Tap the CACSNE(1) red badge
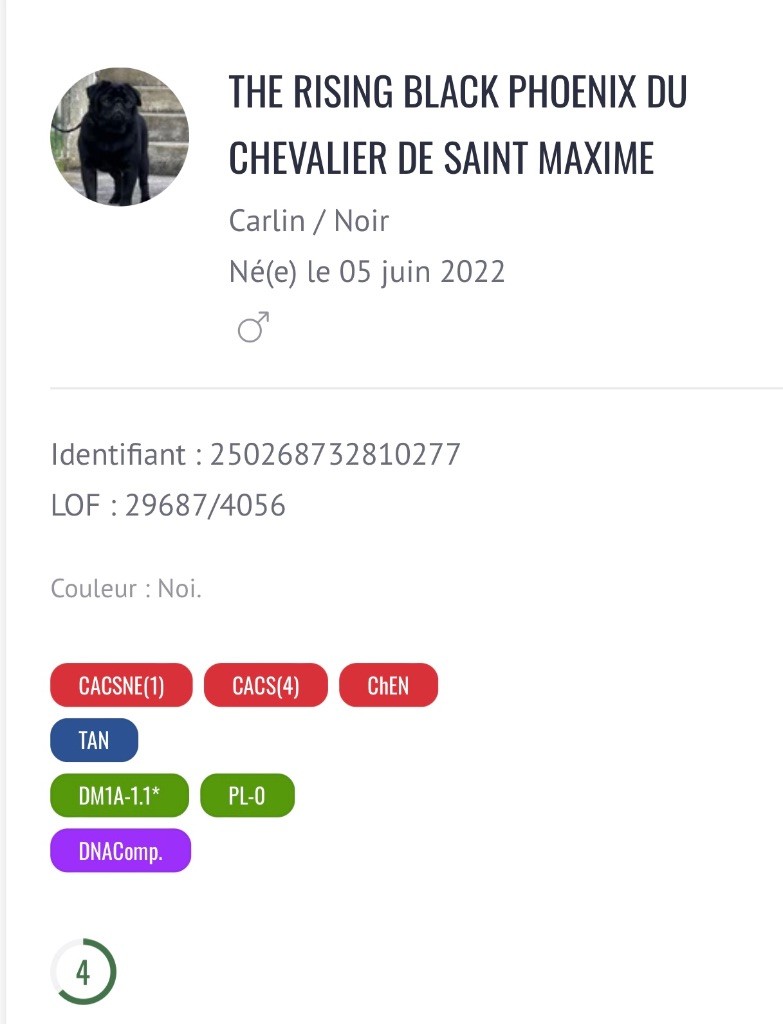Screen dimensions: 783x1024 121,686
